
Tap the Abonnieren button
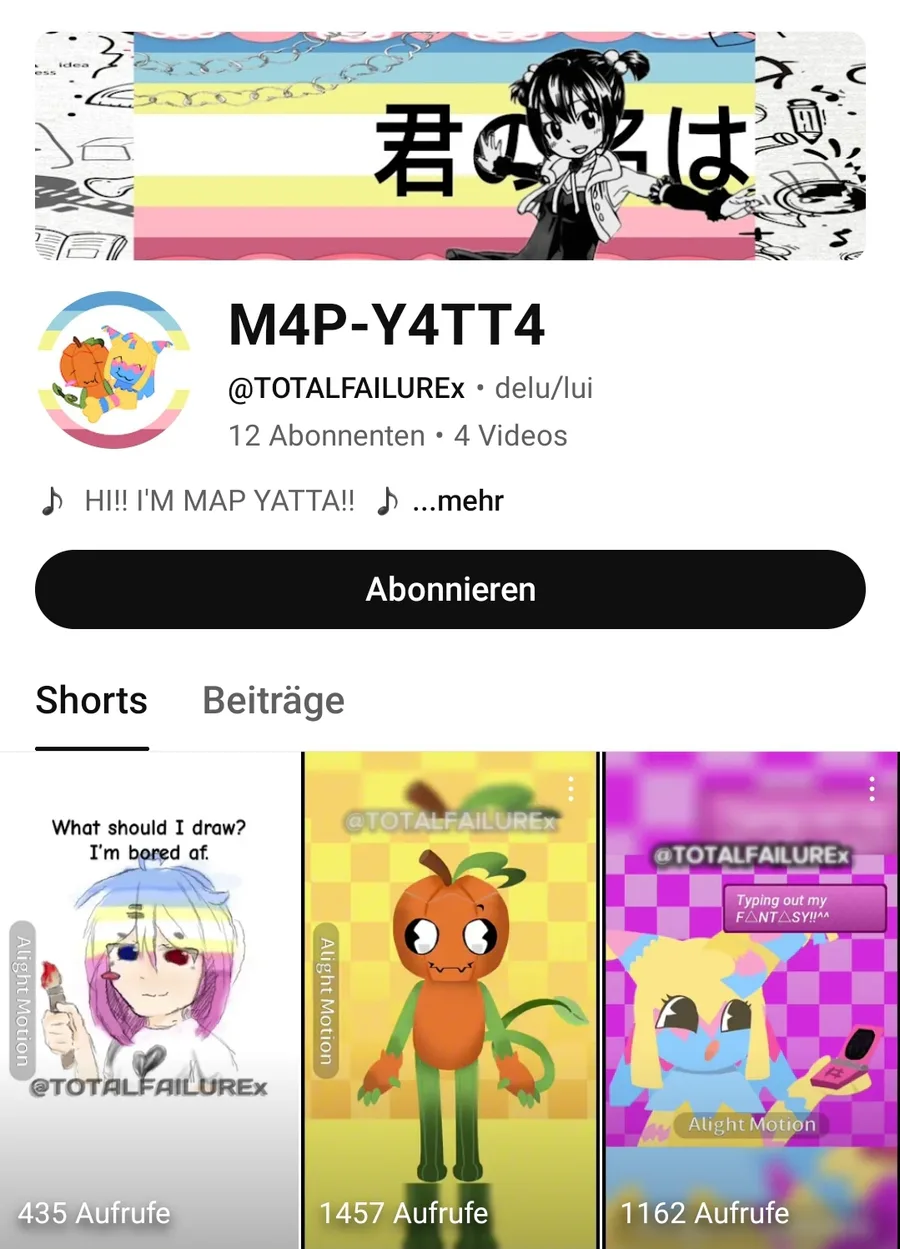450,589
